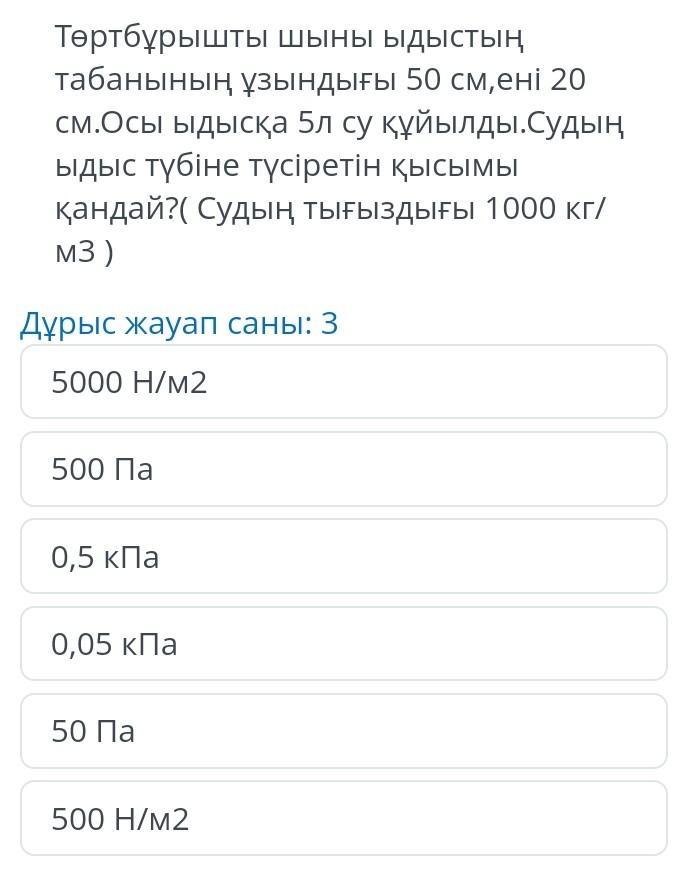
Task: Tap the 50 Па option
Action: click(344, 731)
